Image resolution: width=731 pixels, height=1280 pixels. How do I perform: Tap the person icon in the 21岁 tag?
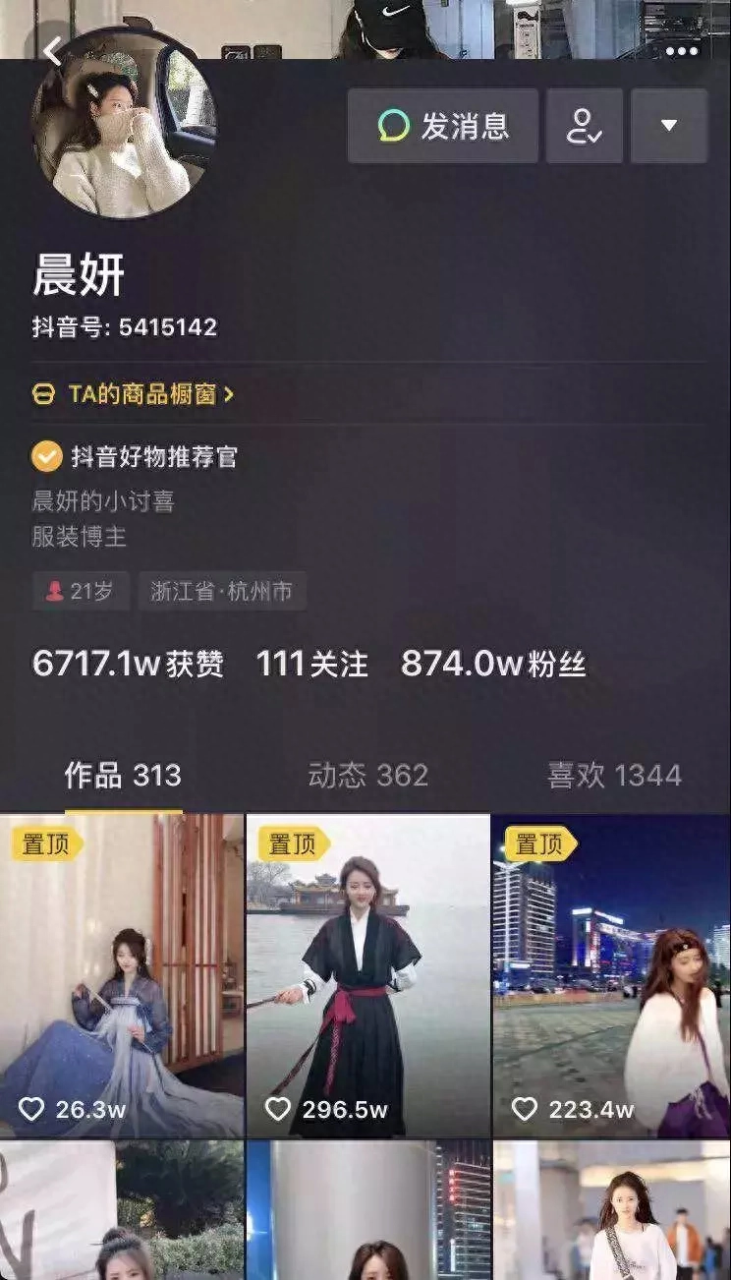[53, 591]
